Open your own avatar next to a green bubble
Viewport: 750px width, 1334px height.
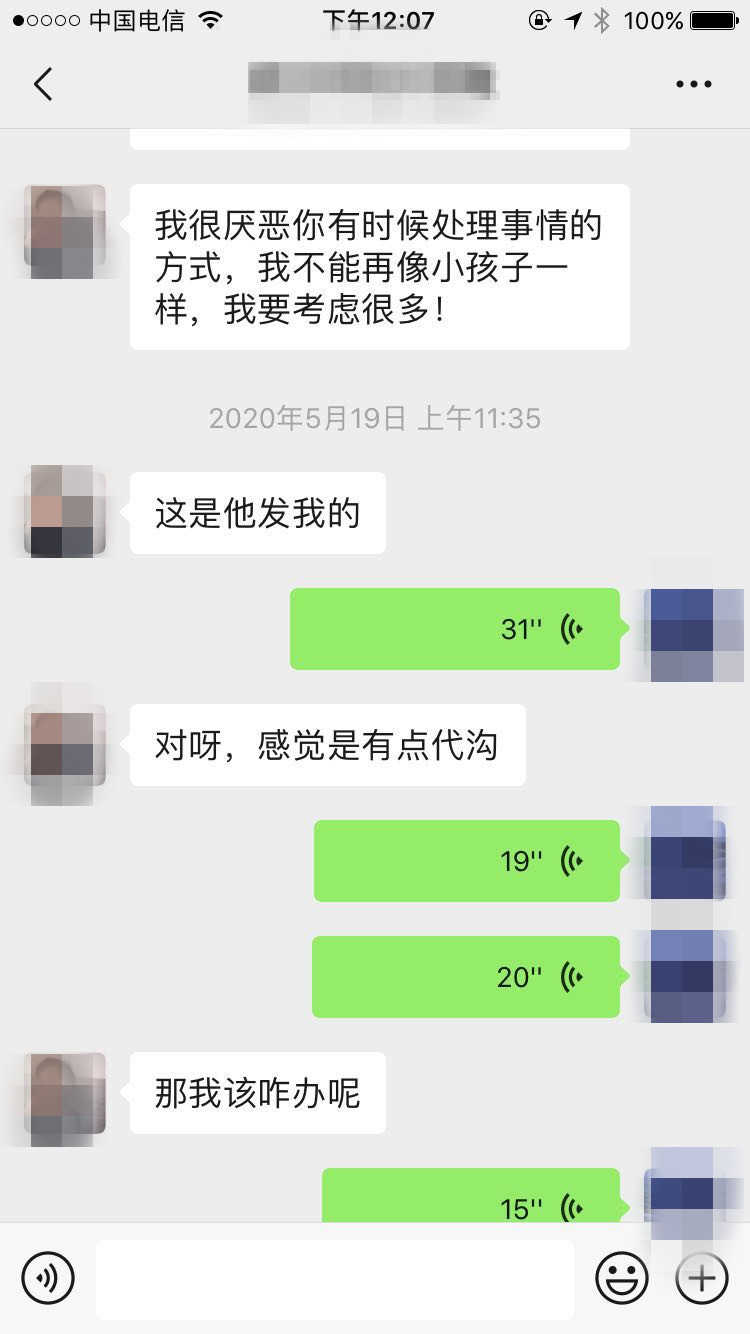[686, 629]
